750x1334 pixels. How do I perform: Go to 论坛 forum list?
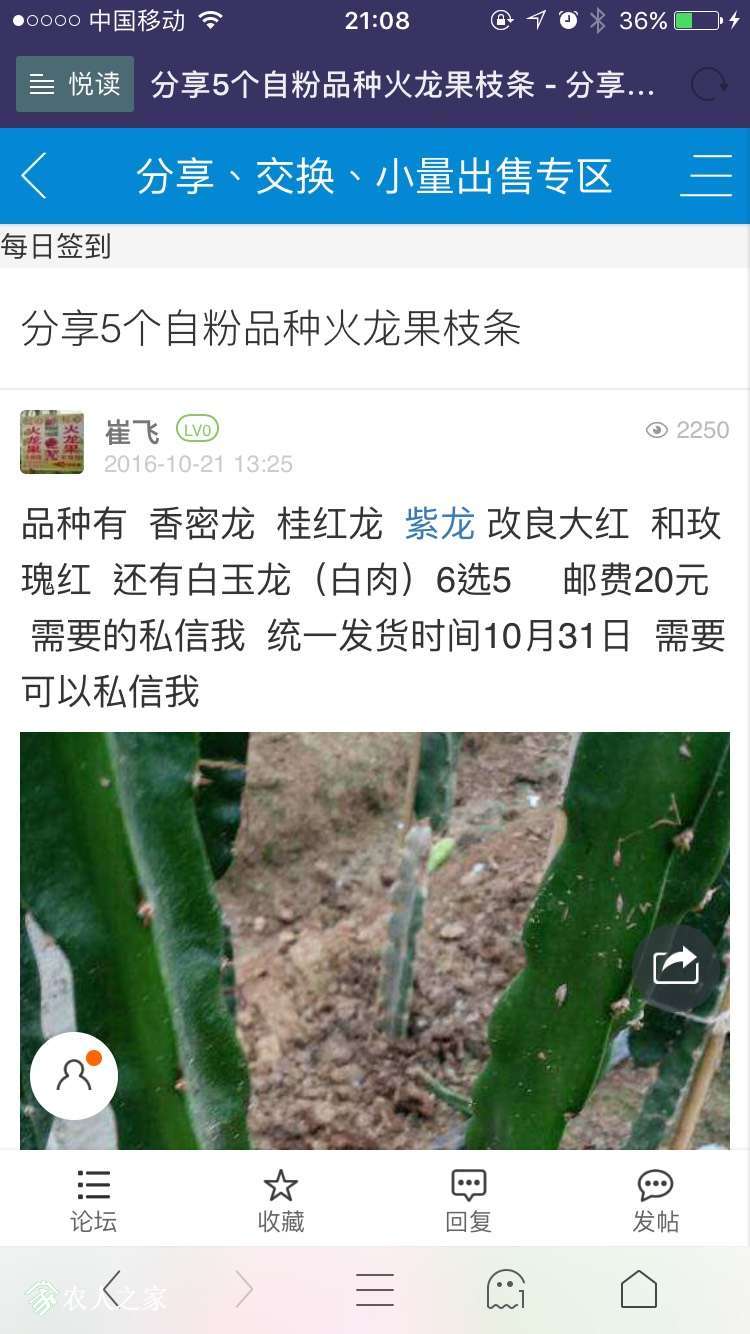pos(93,1201)
